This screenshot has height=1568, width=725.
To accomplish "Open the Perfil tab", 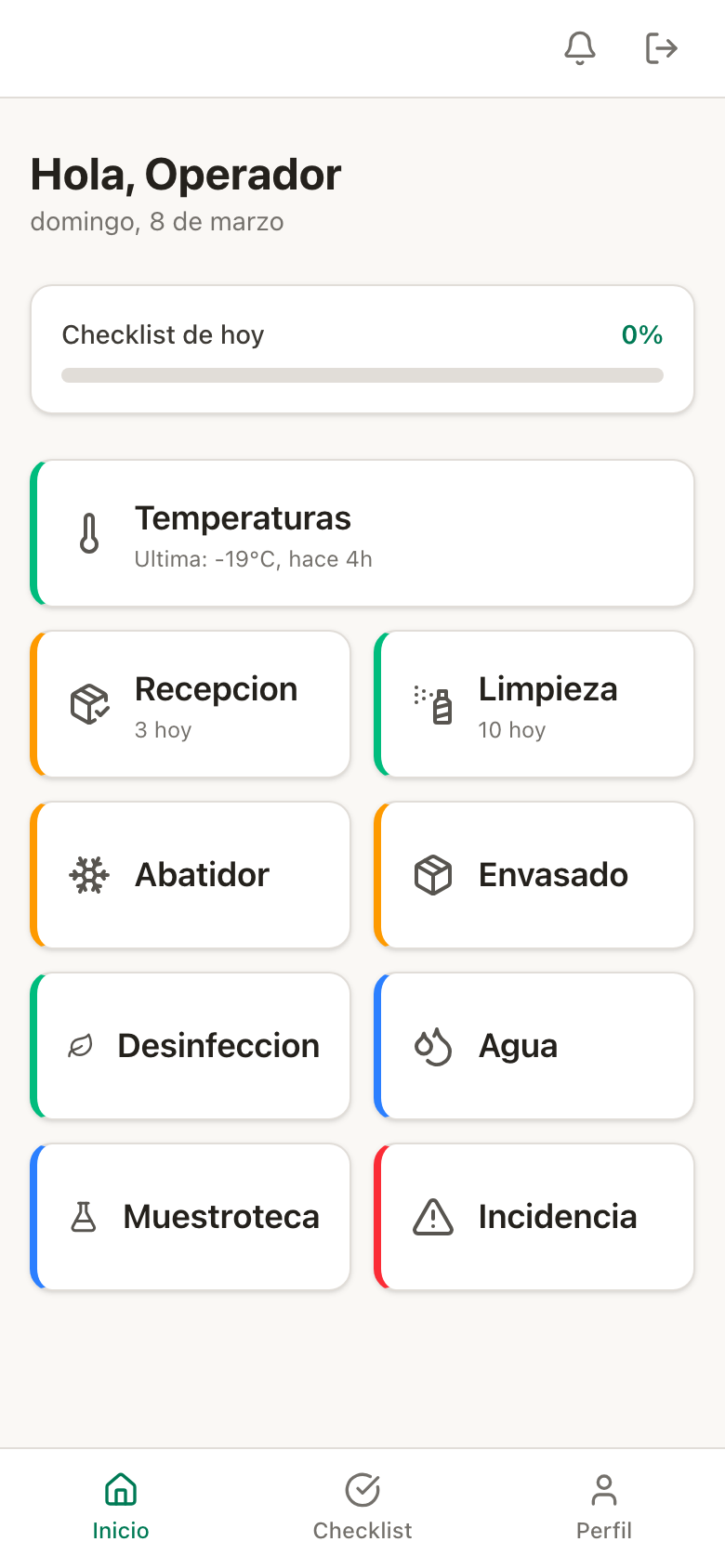I will tap(604, 1500).
